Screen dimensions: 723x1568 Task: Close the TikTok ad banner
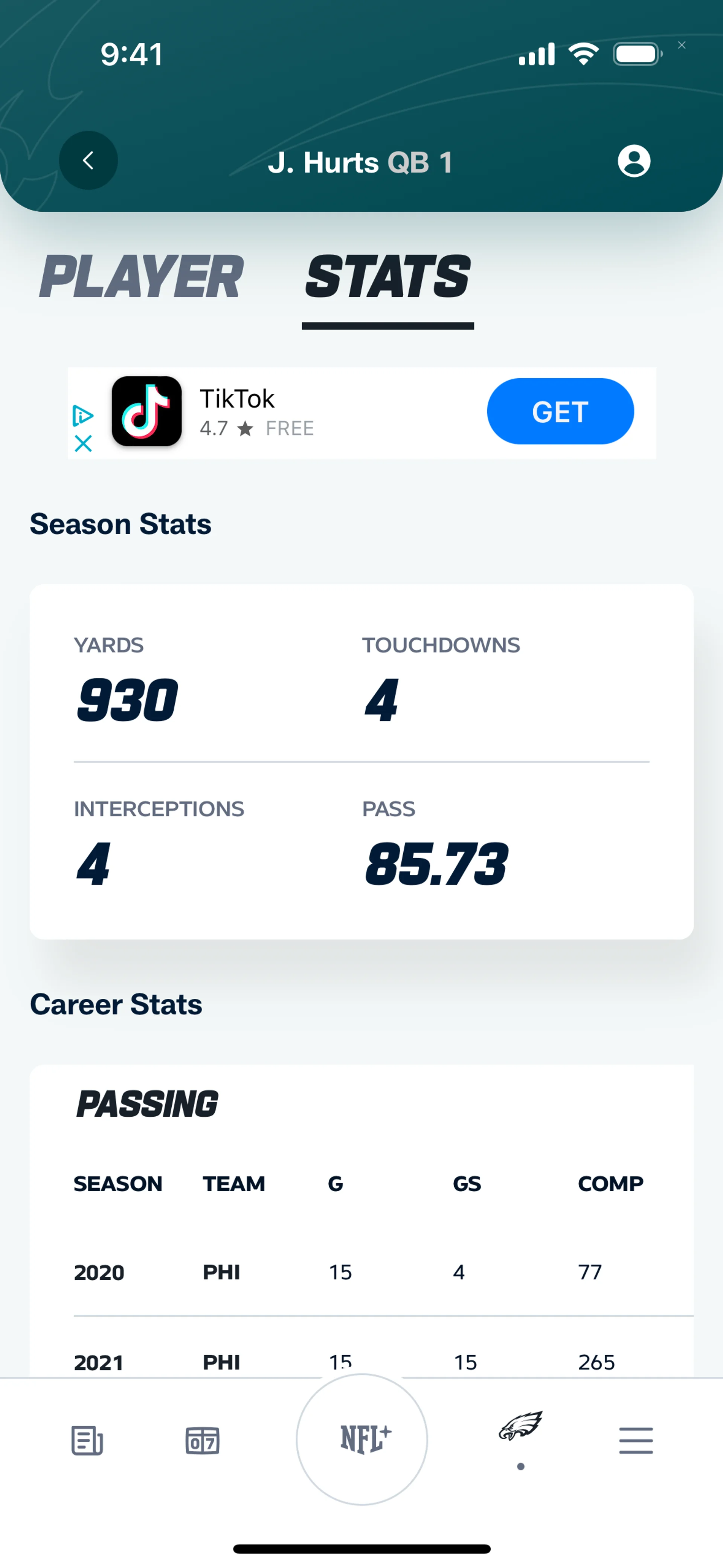tap(83, 443)
